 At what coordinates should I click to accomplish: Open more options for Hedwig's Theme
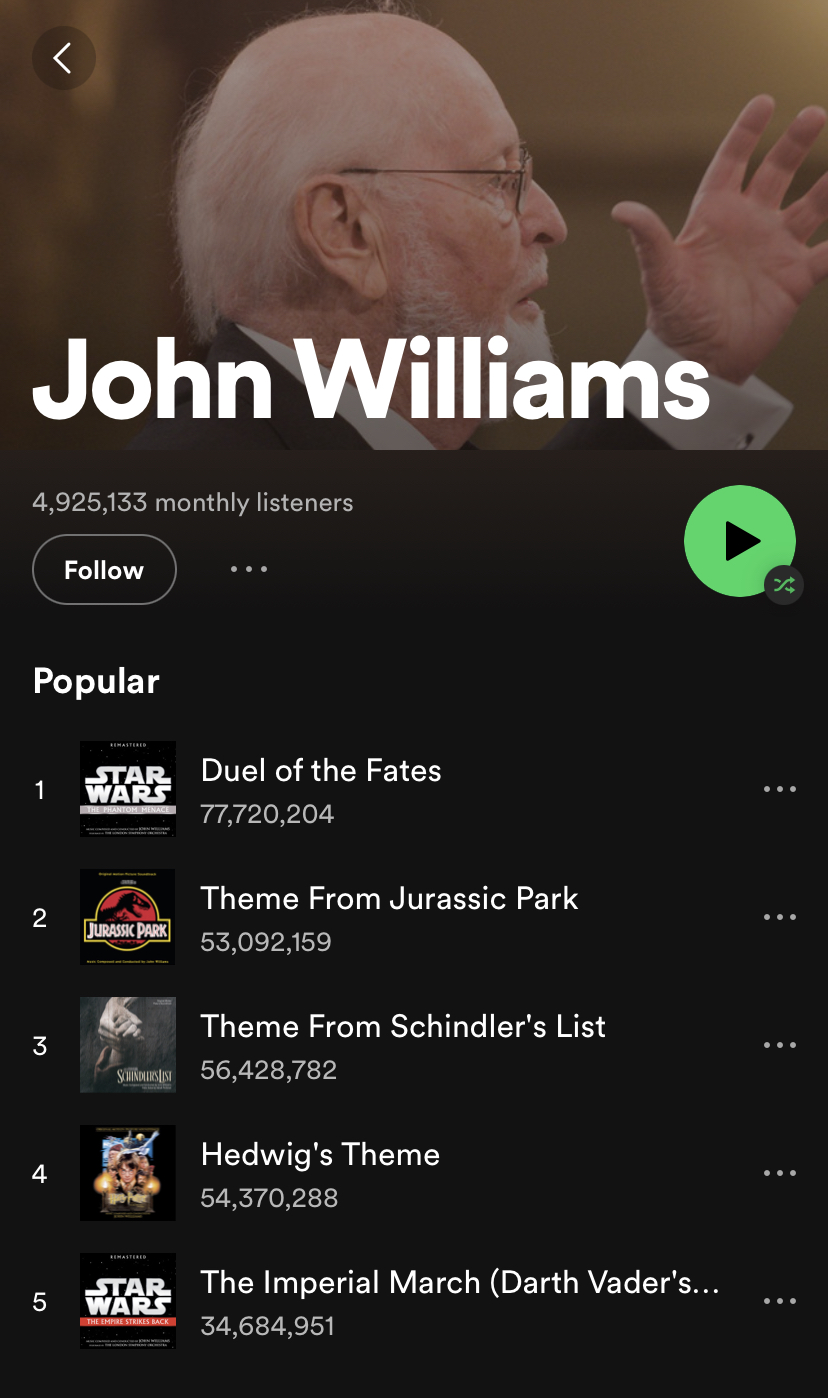click(780, 1173)
